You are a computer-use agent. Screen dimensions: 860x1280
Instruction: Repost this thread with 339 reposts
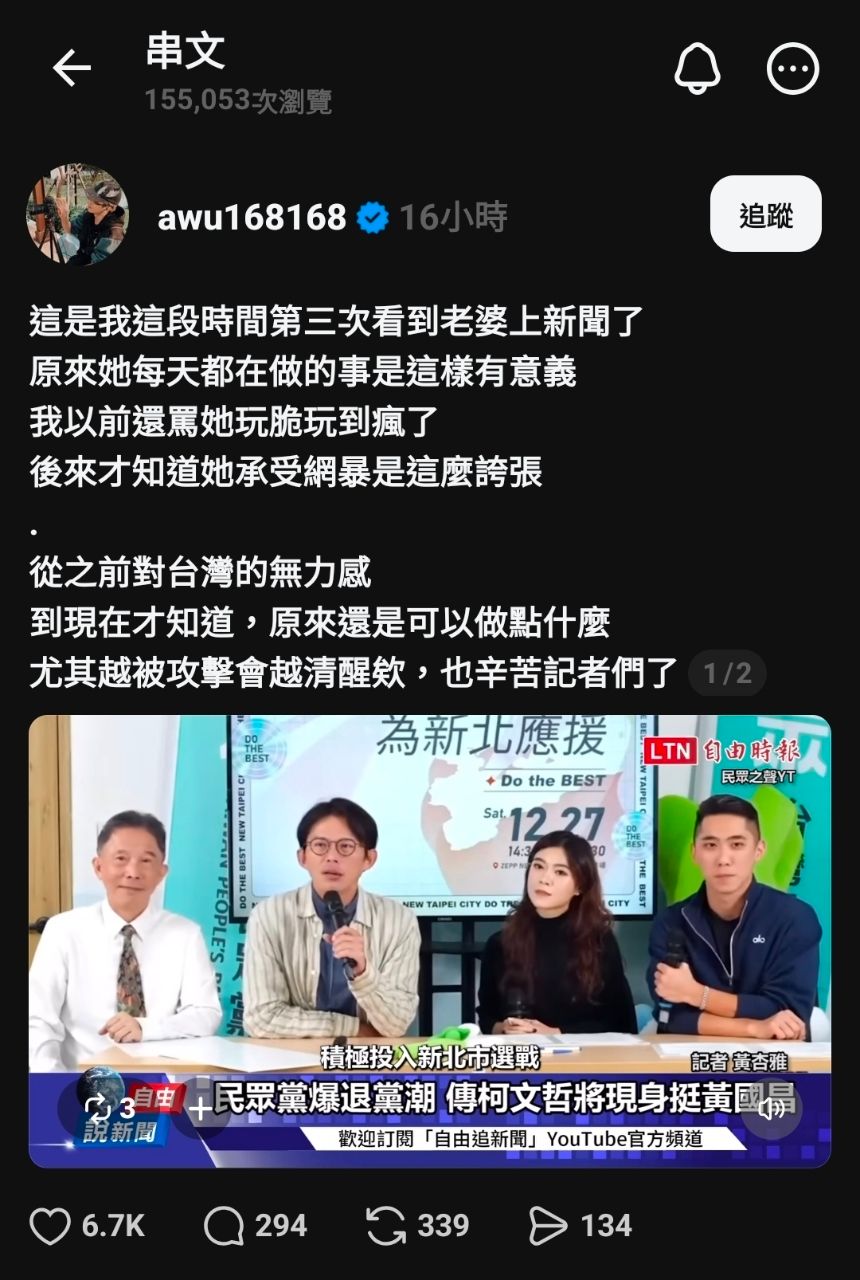pos(386,1226)
